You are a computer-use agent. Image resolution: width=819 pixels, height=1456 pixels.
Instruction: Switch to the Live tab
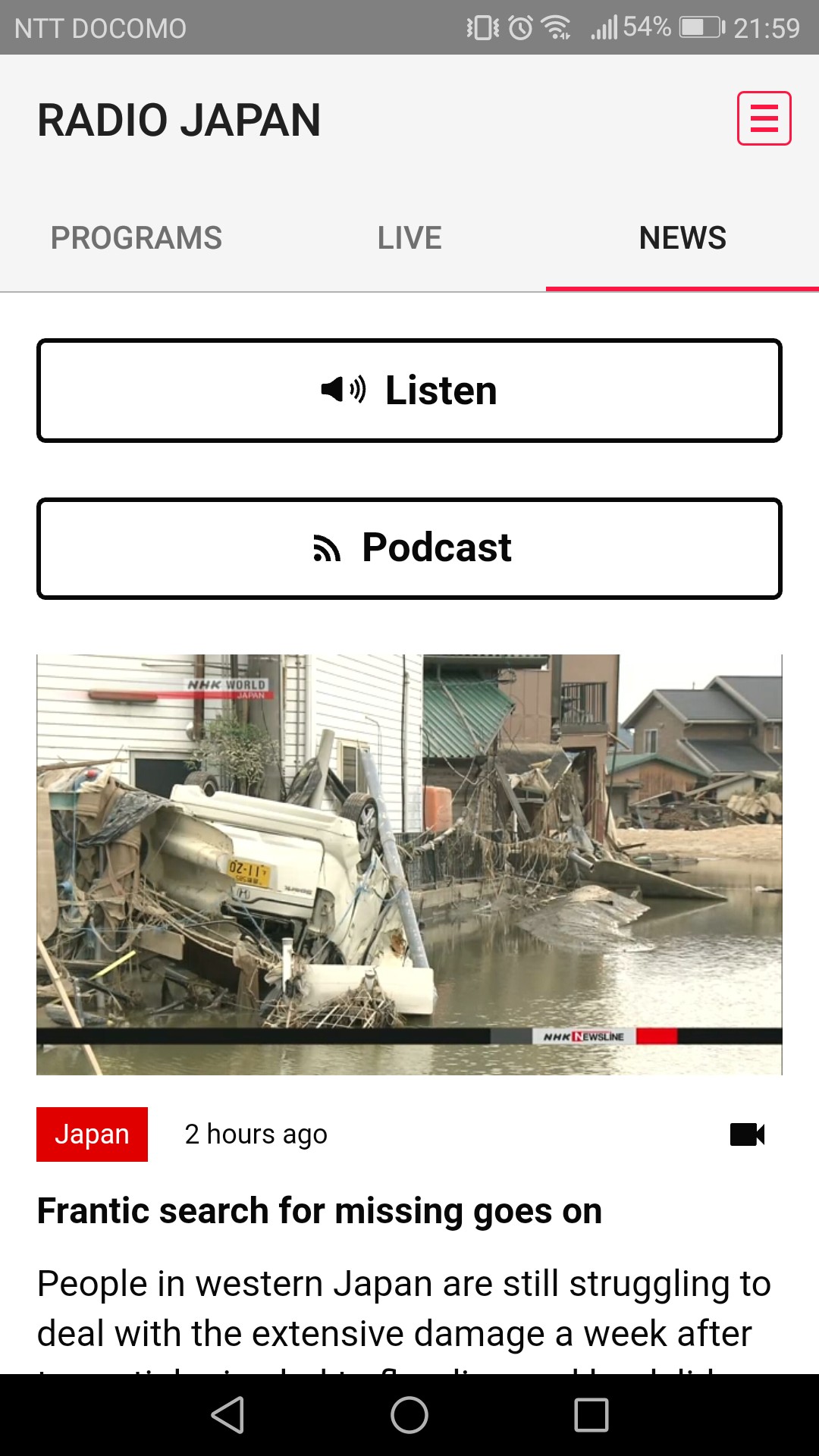[x=409, y=238]
